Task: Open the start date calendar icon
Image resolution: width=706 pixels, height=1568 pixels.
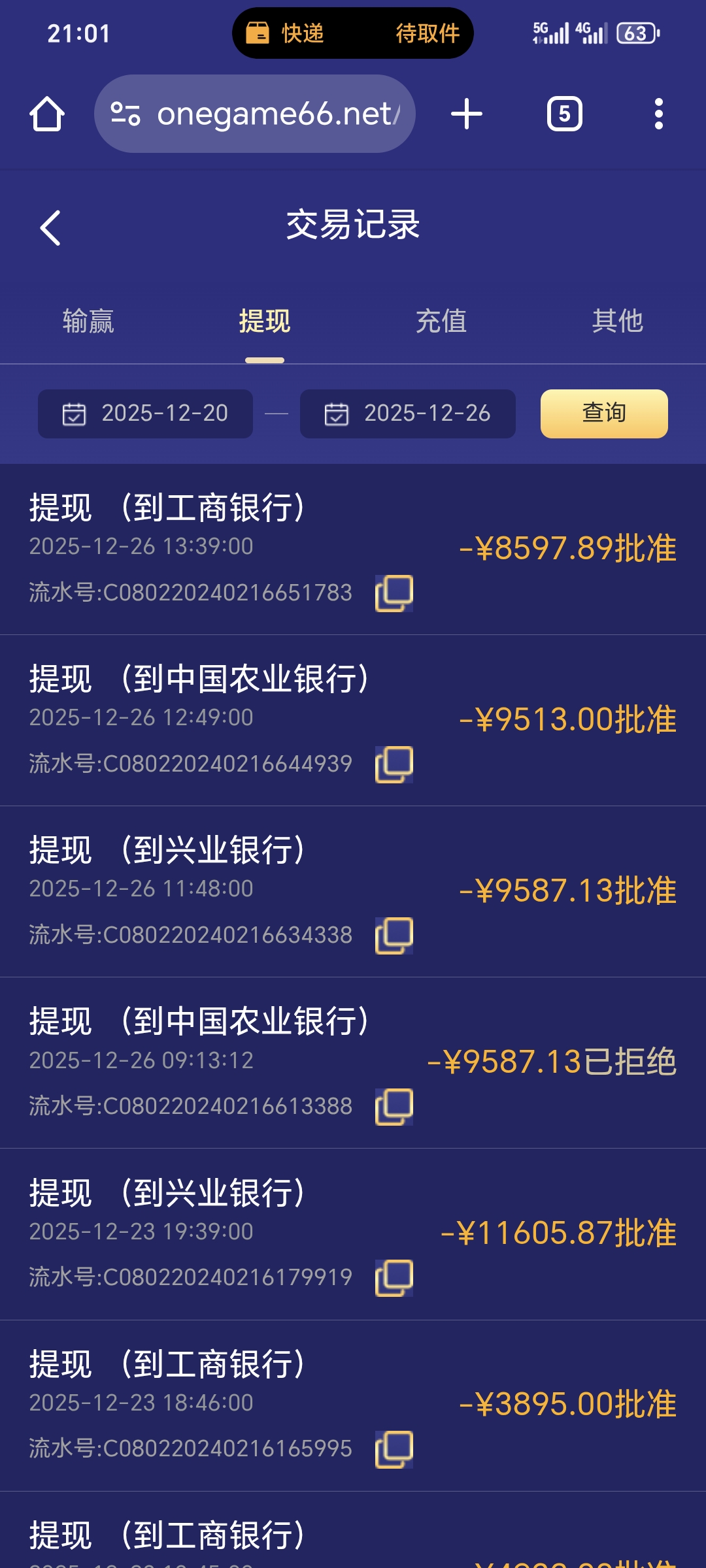Action: (x=74, y=413)
